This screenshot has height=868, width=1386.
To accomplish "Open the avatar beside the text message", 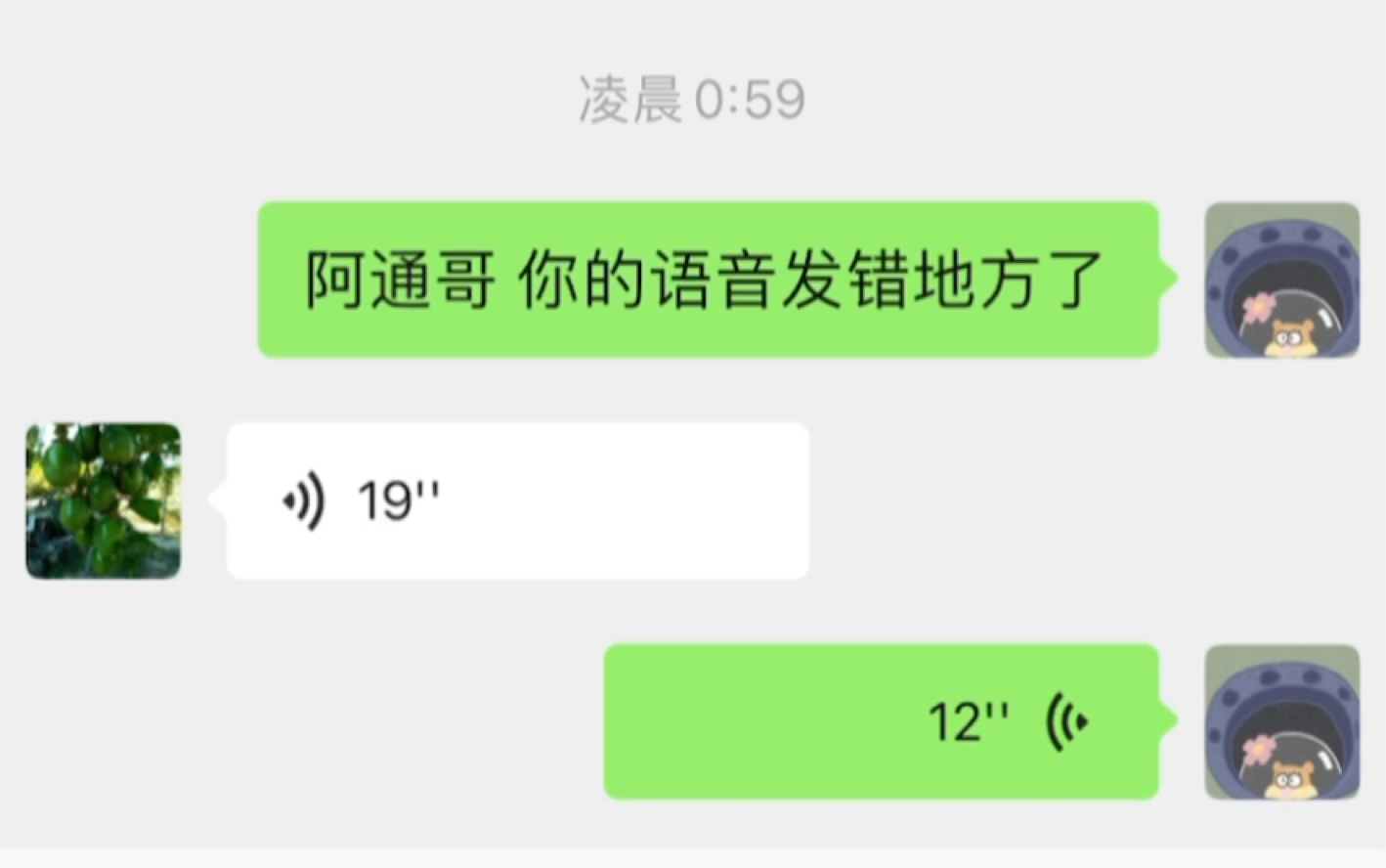I will click(1281, 280).
